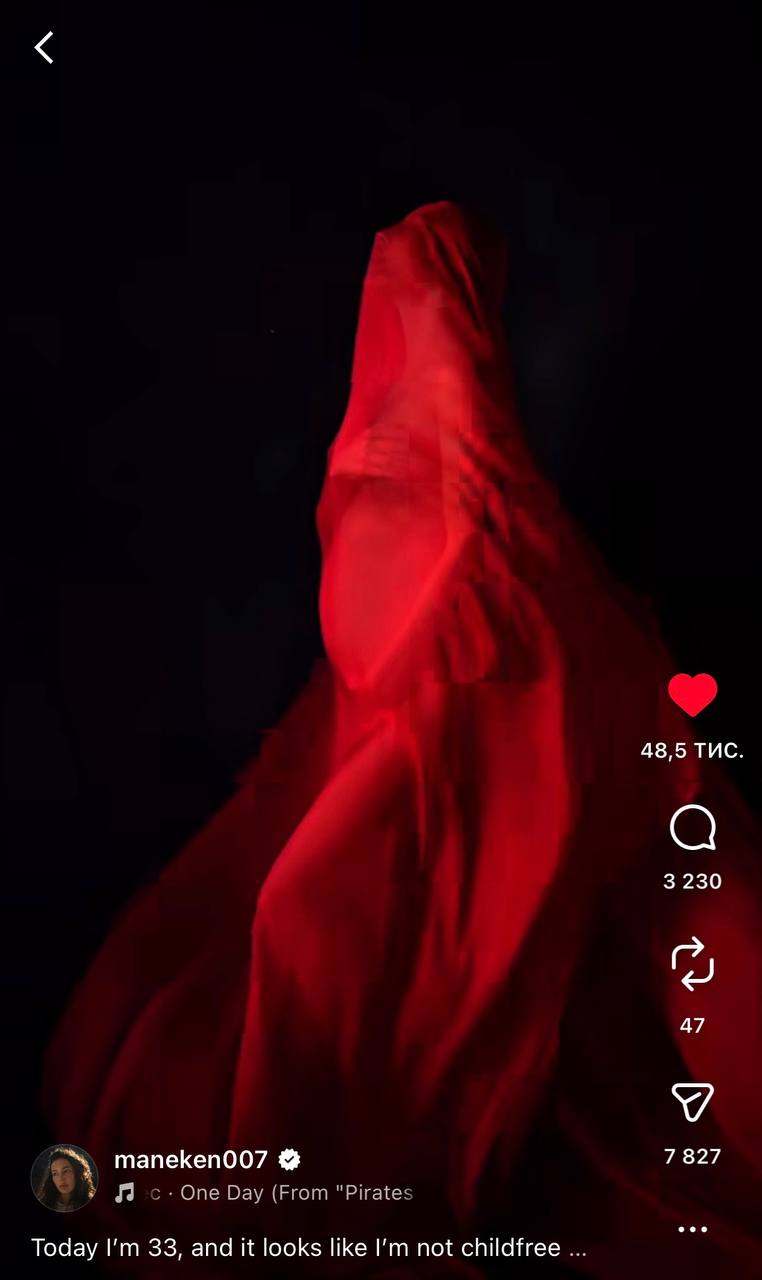Open the comments on this reel
The image size is (762, 1280).
click(x=692, y=829)
